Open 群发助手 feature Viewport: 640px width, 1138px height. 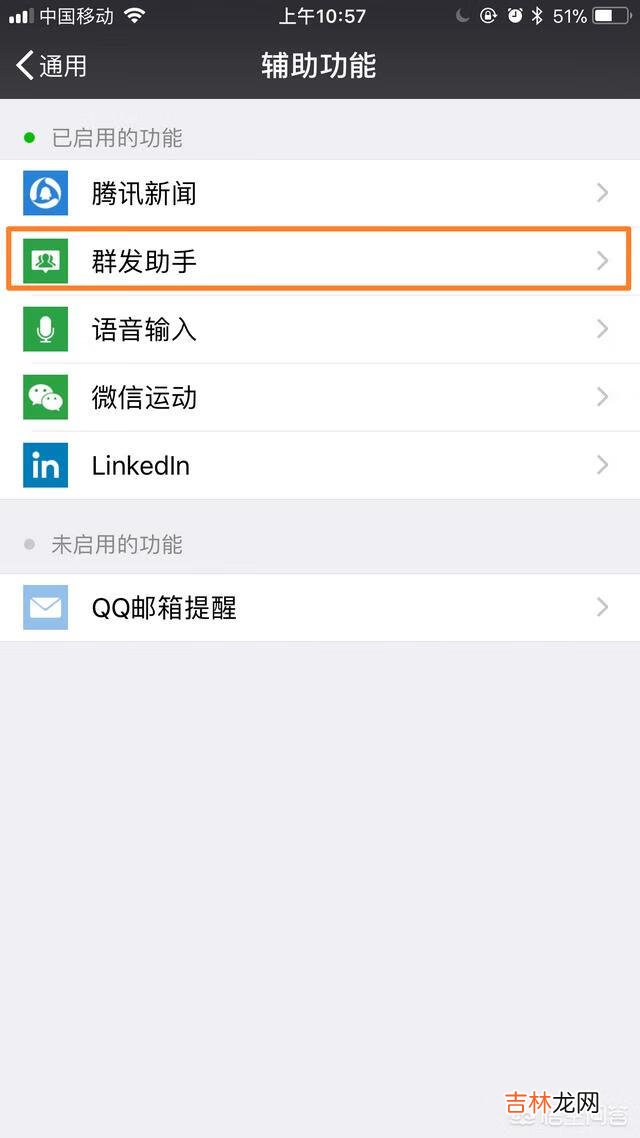pyautogui.click(x=320, y=261)
